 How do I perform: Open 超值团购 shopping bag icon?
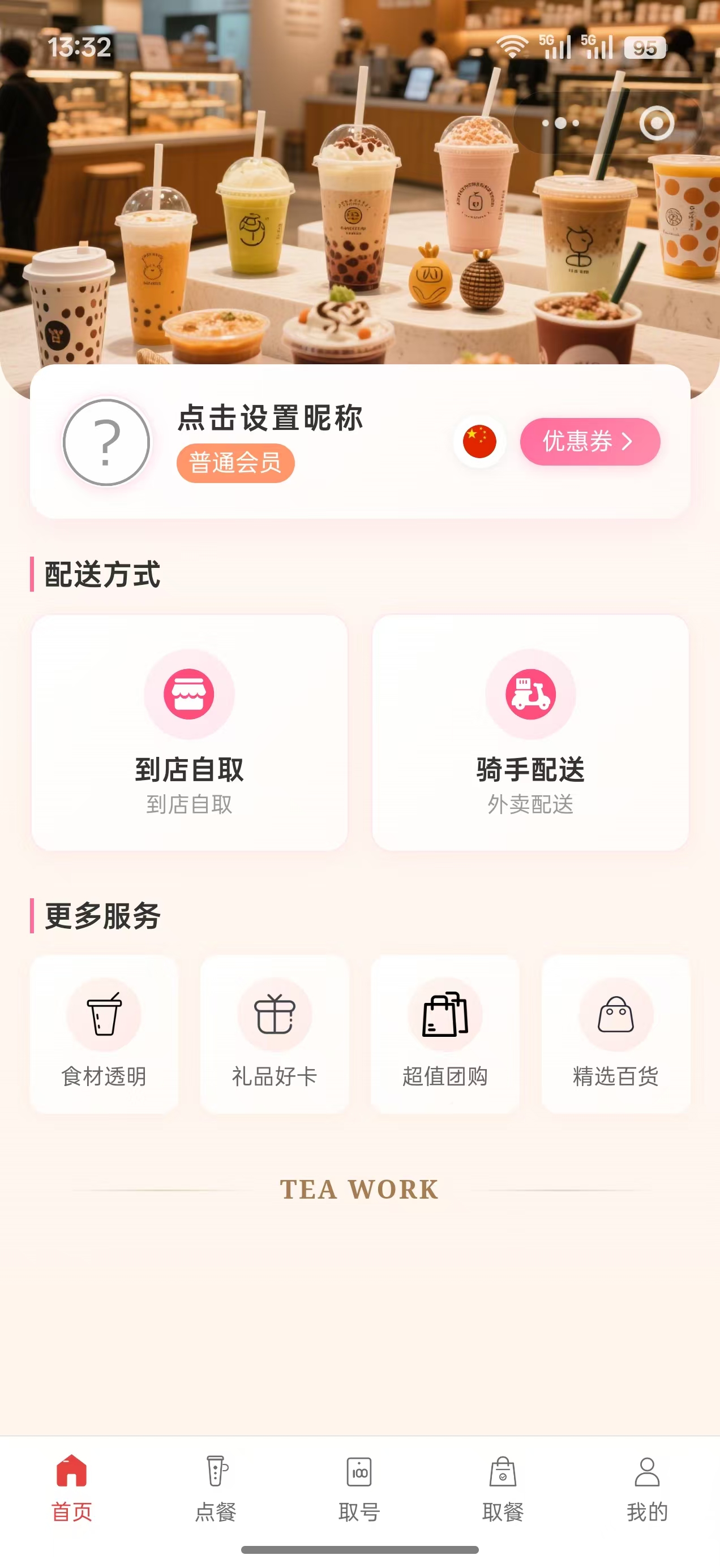[445, 1014]
